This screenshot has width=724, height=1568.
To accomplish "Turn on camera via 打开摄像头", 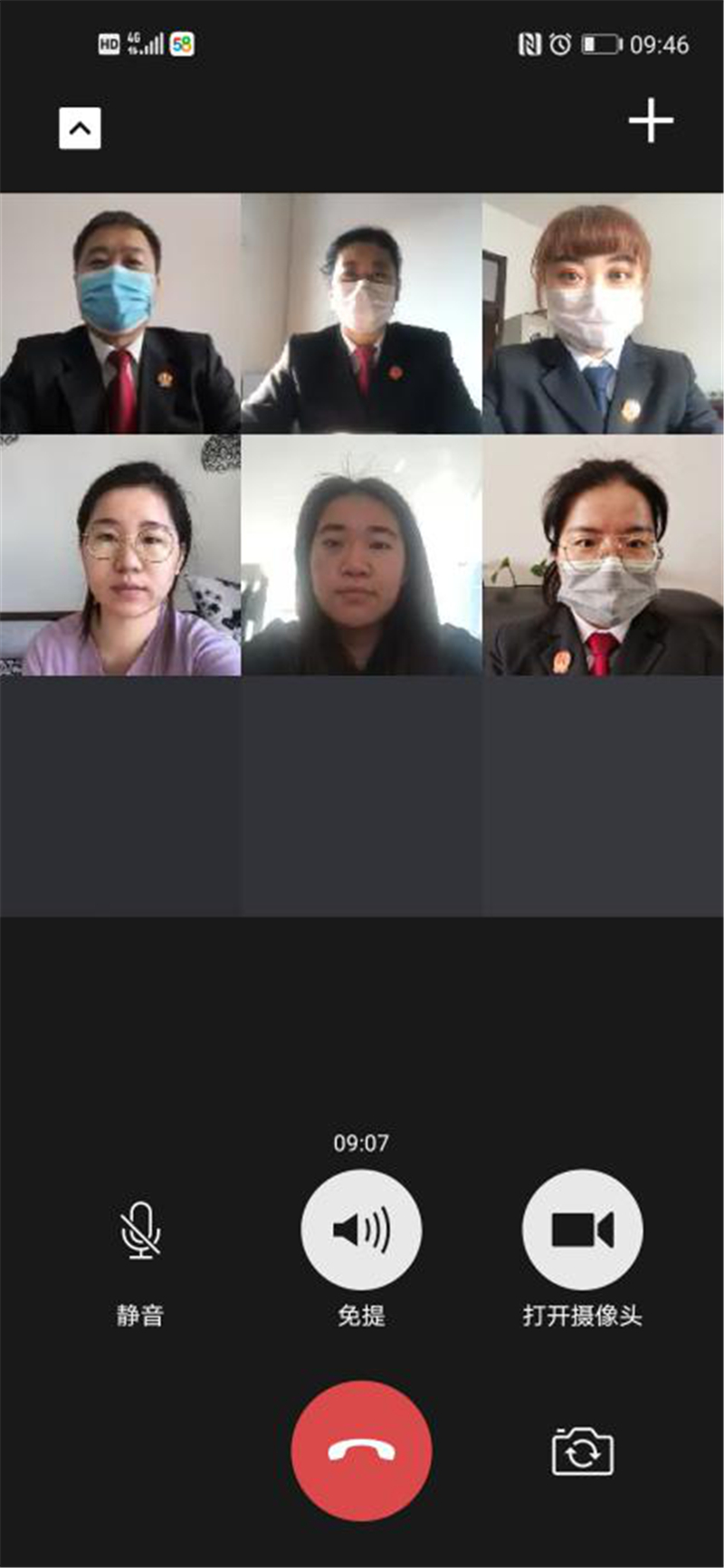I will pyautogui.click(x=582, y=1230).
